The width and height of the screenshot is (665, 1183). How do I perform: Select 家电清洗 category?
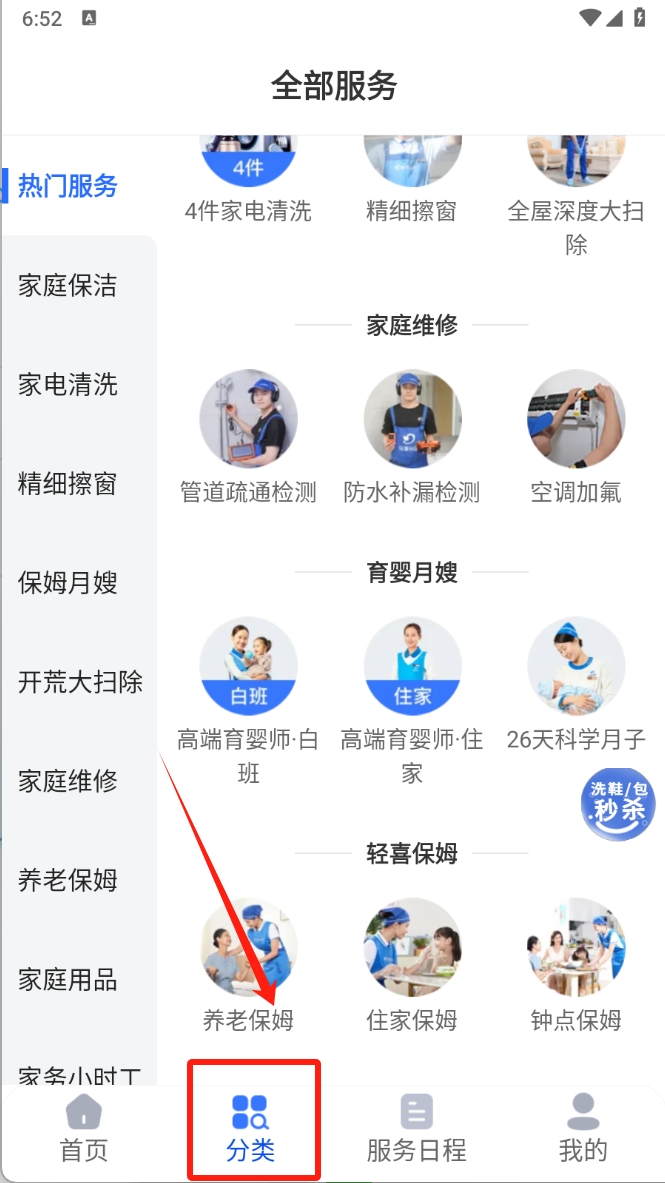click(68, 385)
